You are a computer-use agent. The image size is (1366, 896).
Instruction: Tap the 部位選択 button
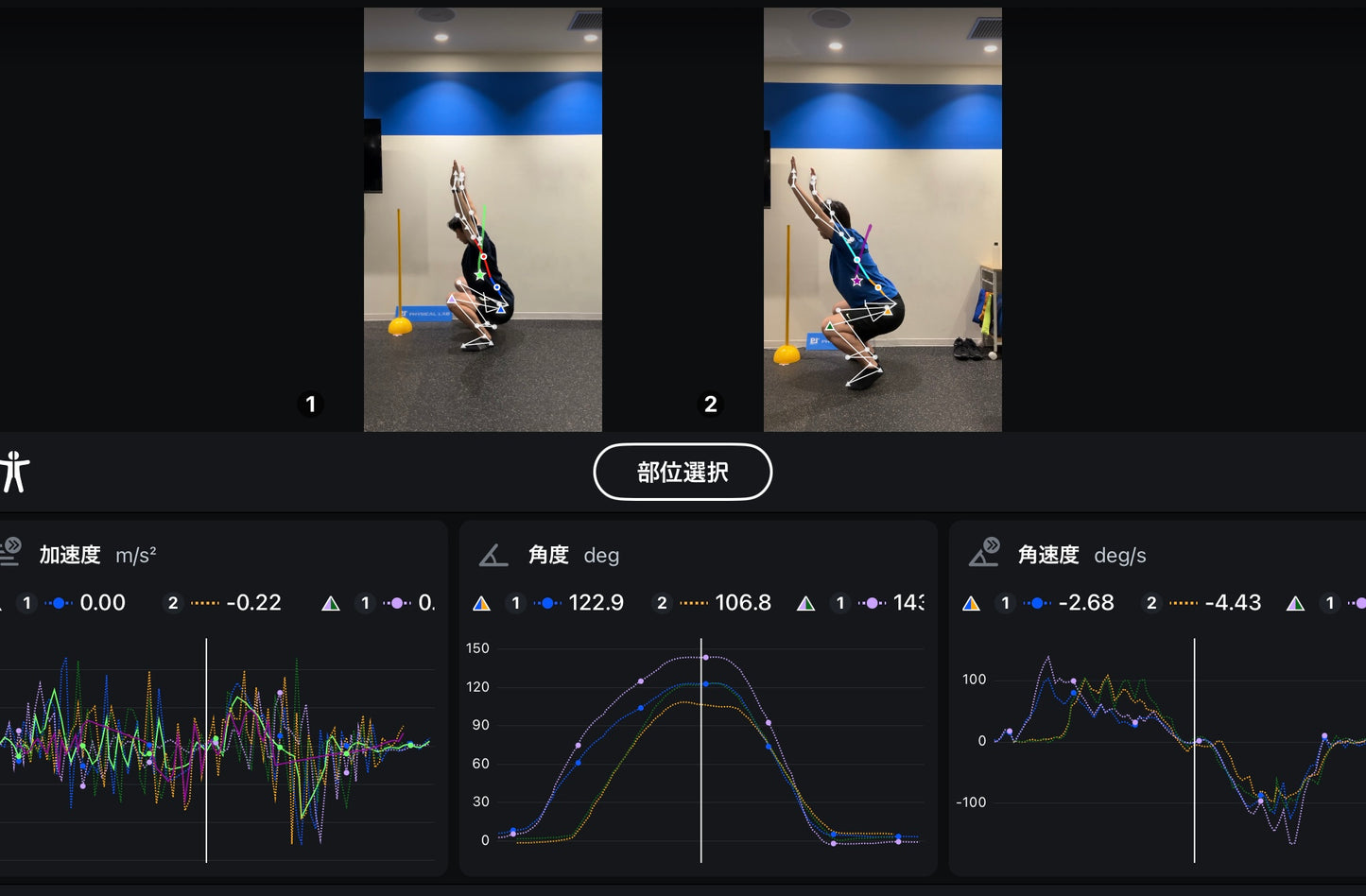pos(683,472)
